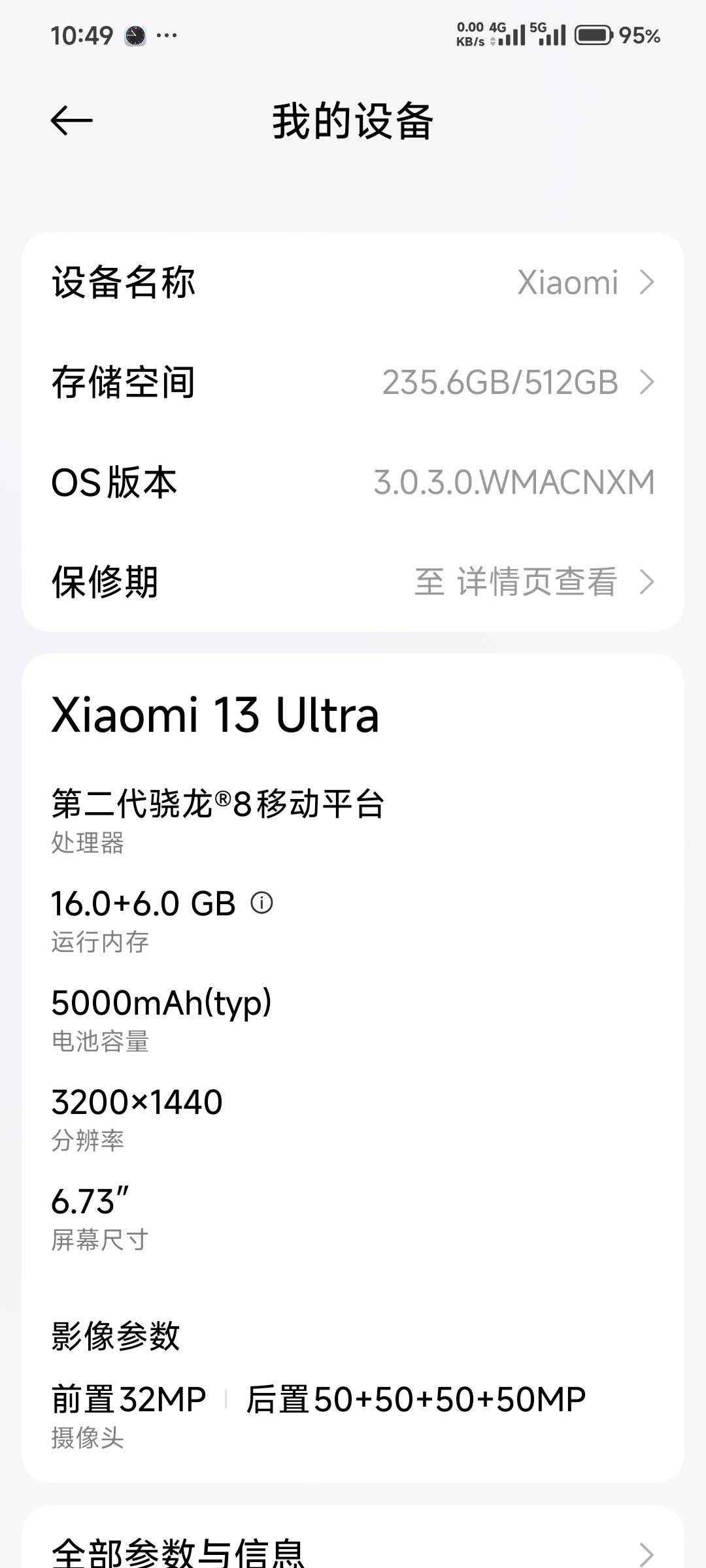Tap the OS 版本 row
The height and width of the screenshot is (1568, 706).
pyautogui.click(x=353, y=483)
